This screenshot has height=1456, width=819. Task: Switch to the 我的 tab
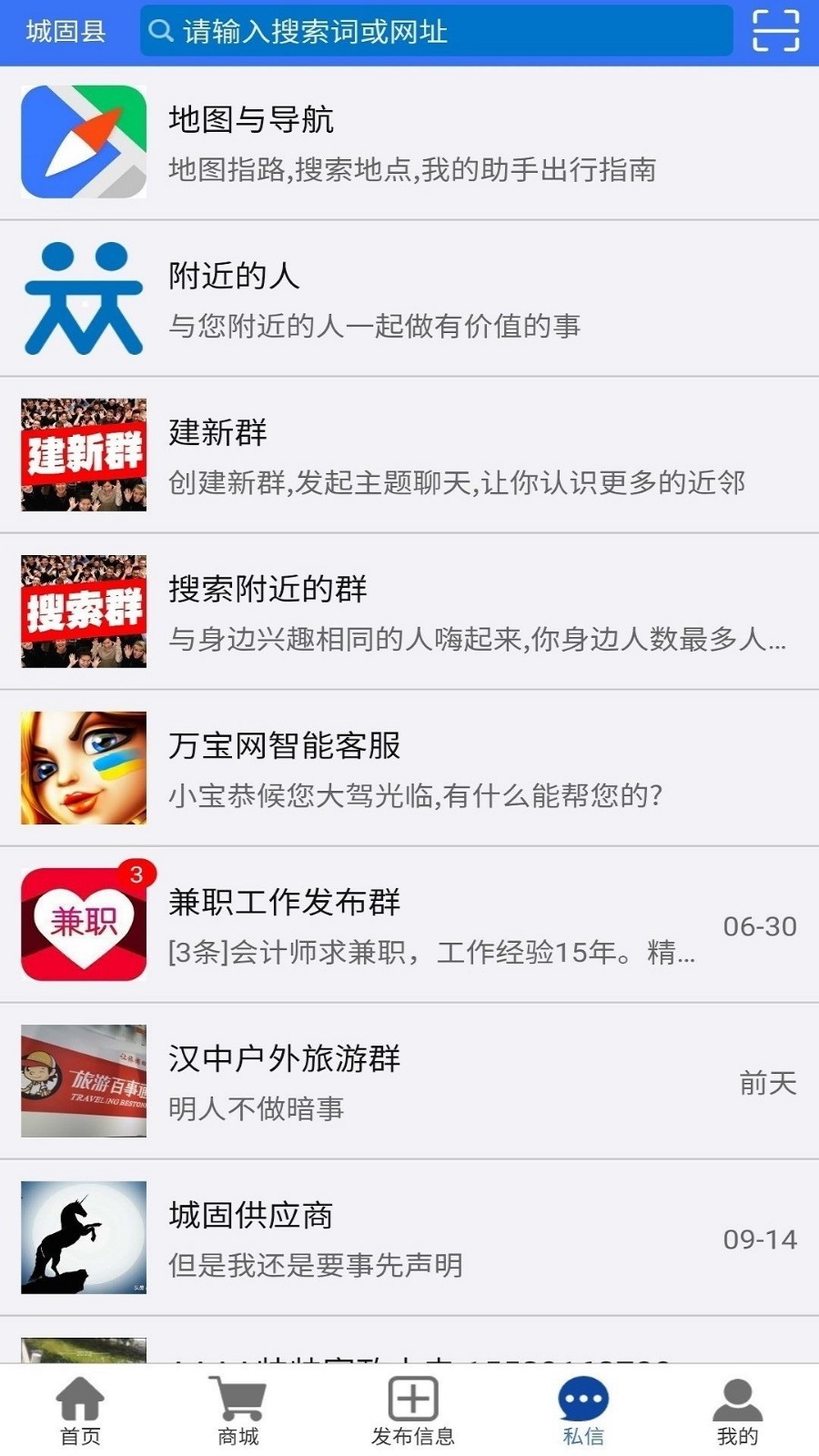737,1410
